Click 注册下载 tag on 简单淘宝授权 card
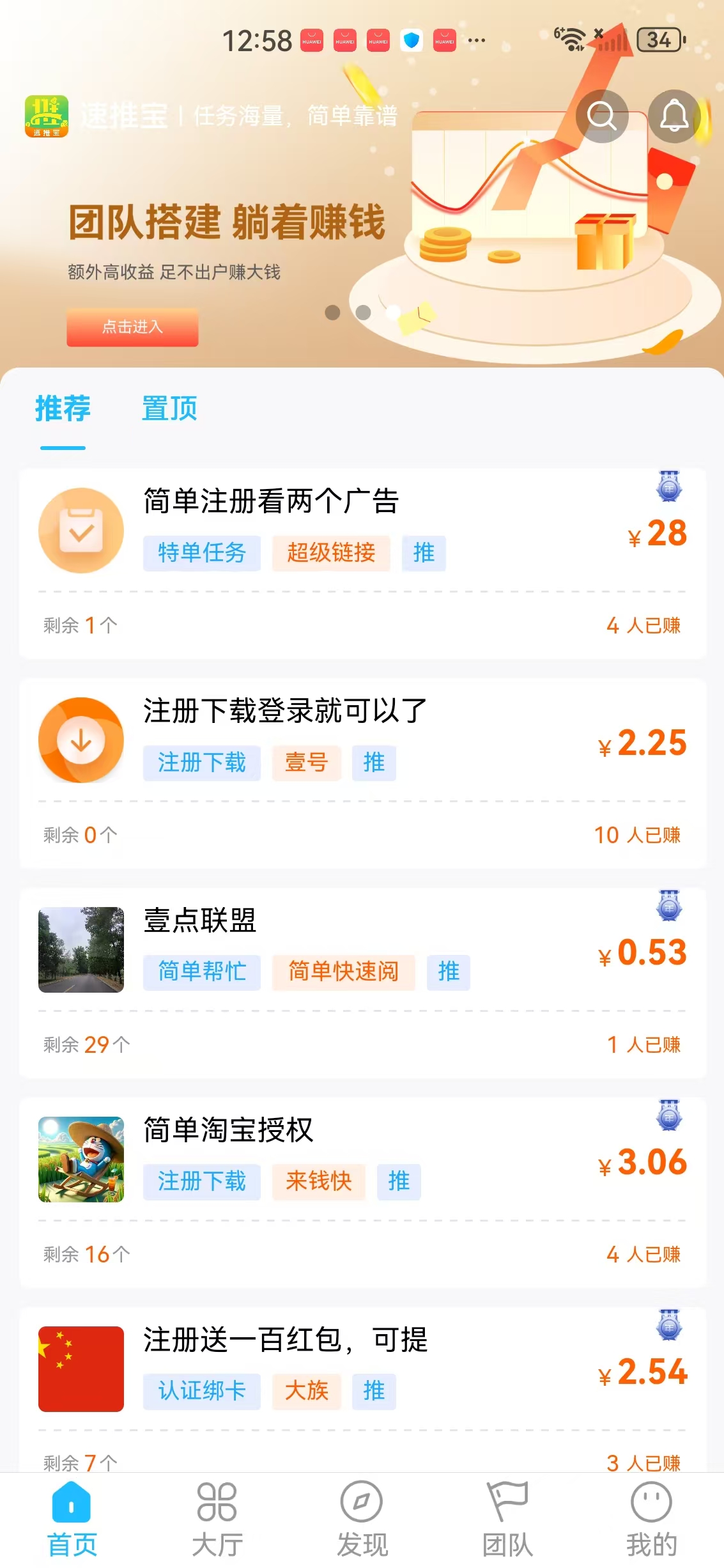This screenshot has height=1568, width=724. click(201, 1182)
